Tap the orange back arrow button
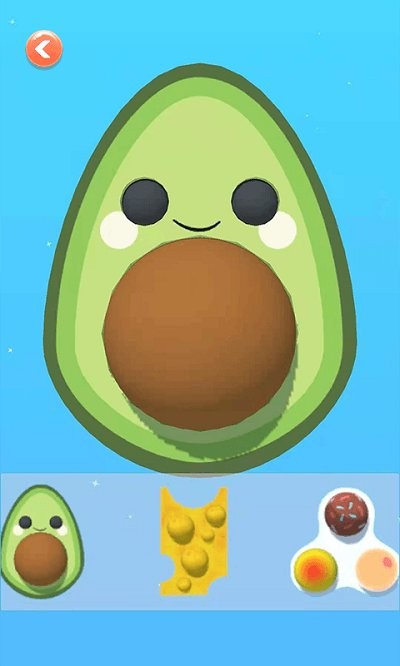 (x=44, y=49)
